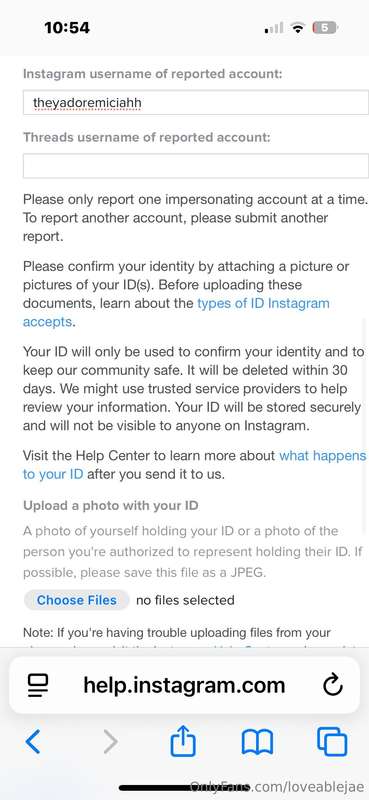This screenshot has width=369, height=800.
Task: Tap Choose Files to upload ID photo
Action: 77,600
